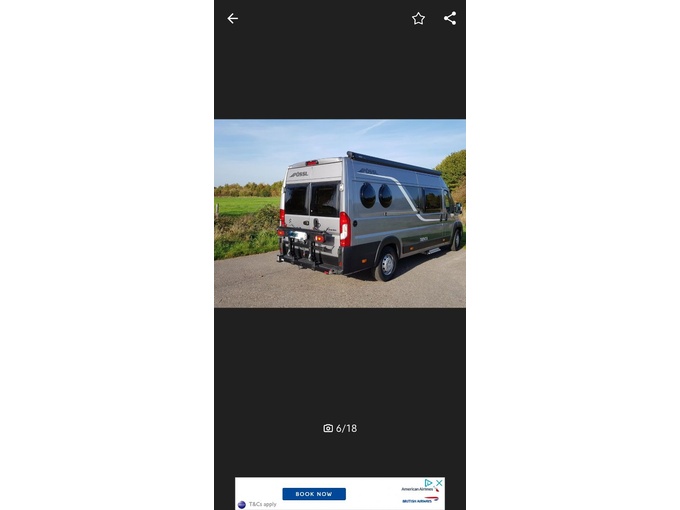Share this campervan photo
Screen dimensions: 680x510
click(x=450, y=18)
